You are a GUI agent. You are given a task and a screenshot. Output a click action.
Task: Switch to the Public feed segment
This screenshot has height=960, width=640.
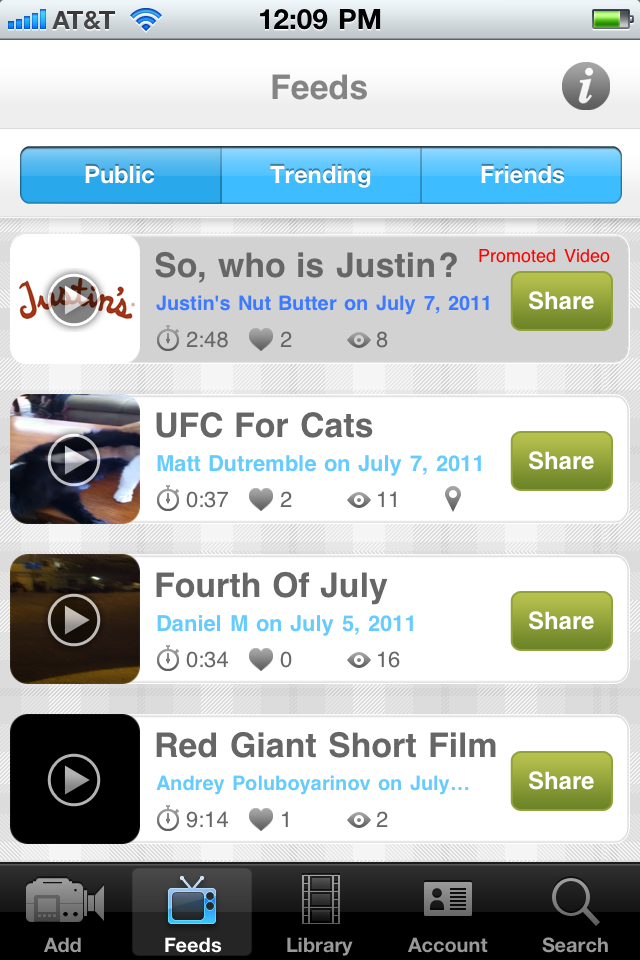[120, 175]
